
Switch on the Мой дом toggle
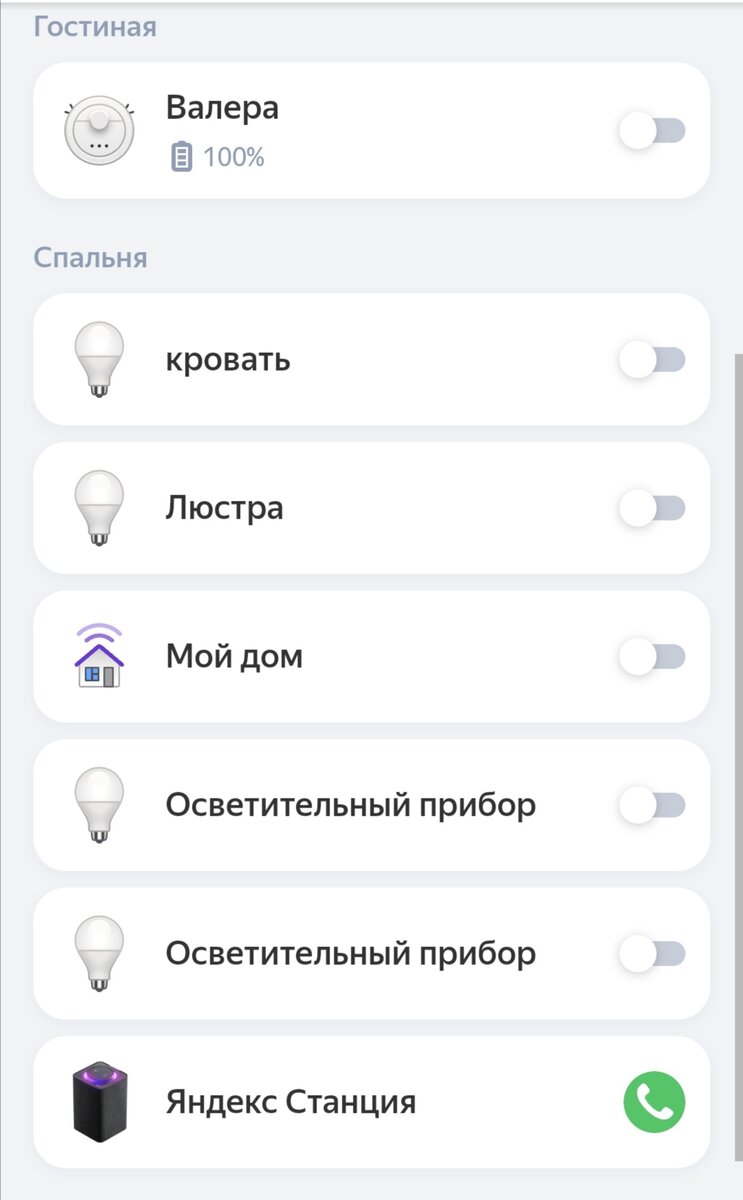(653, 656)
